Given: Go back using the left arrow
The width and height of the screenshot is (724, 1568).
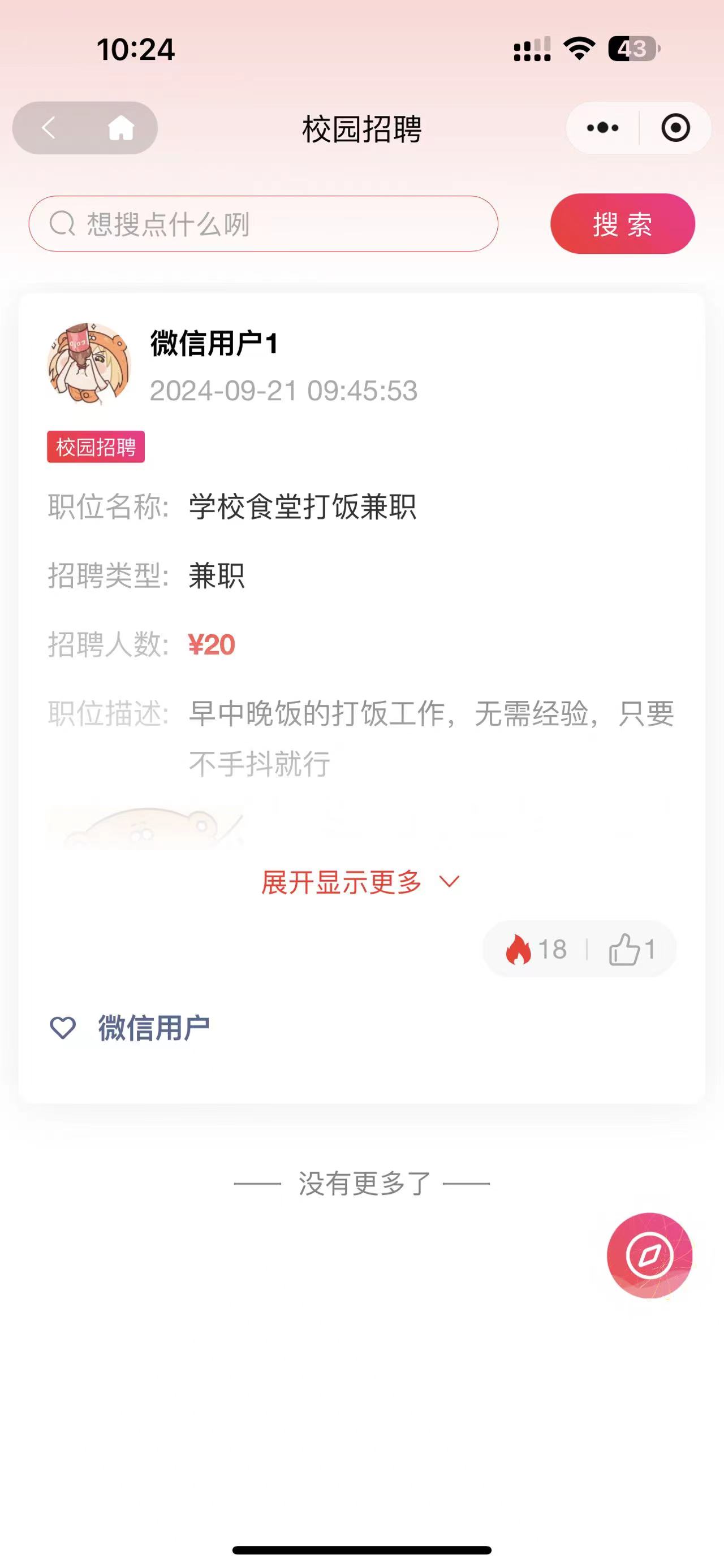Looking at the screenshot, I should tap(49, 128).
